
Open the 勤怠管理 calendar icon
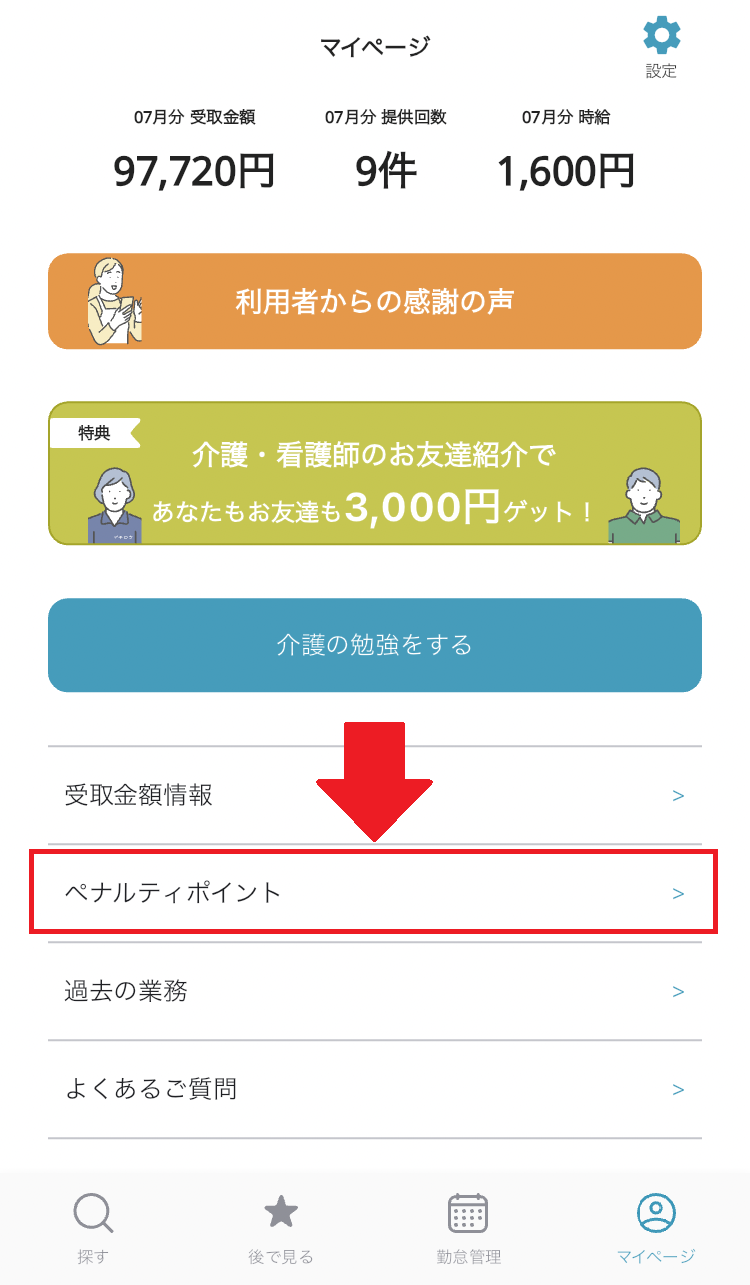click(467, 1210)
